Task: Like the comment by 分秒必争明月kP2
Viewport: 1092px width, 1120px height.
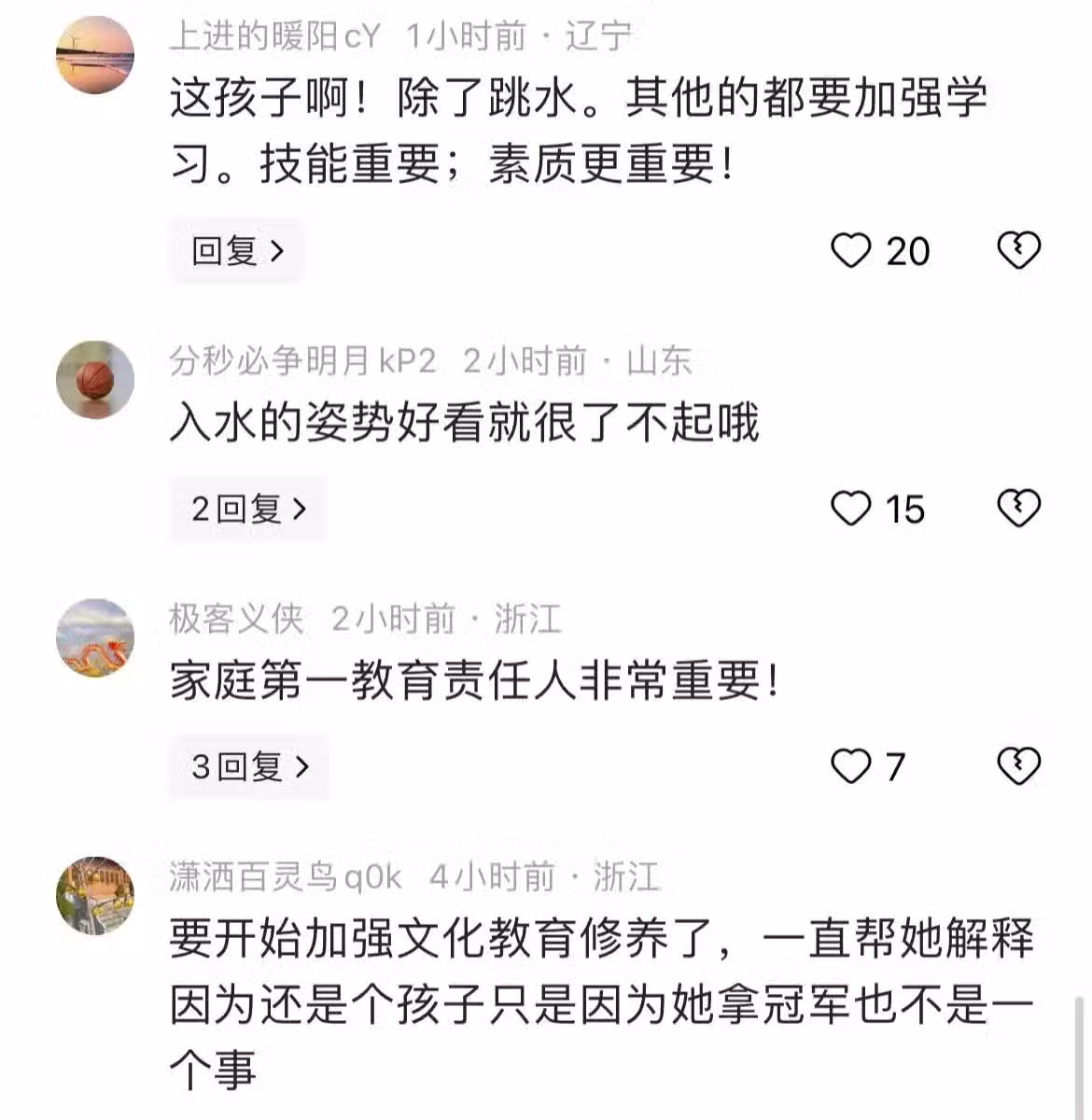Action: pos(850,509)
